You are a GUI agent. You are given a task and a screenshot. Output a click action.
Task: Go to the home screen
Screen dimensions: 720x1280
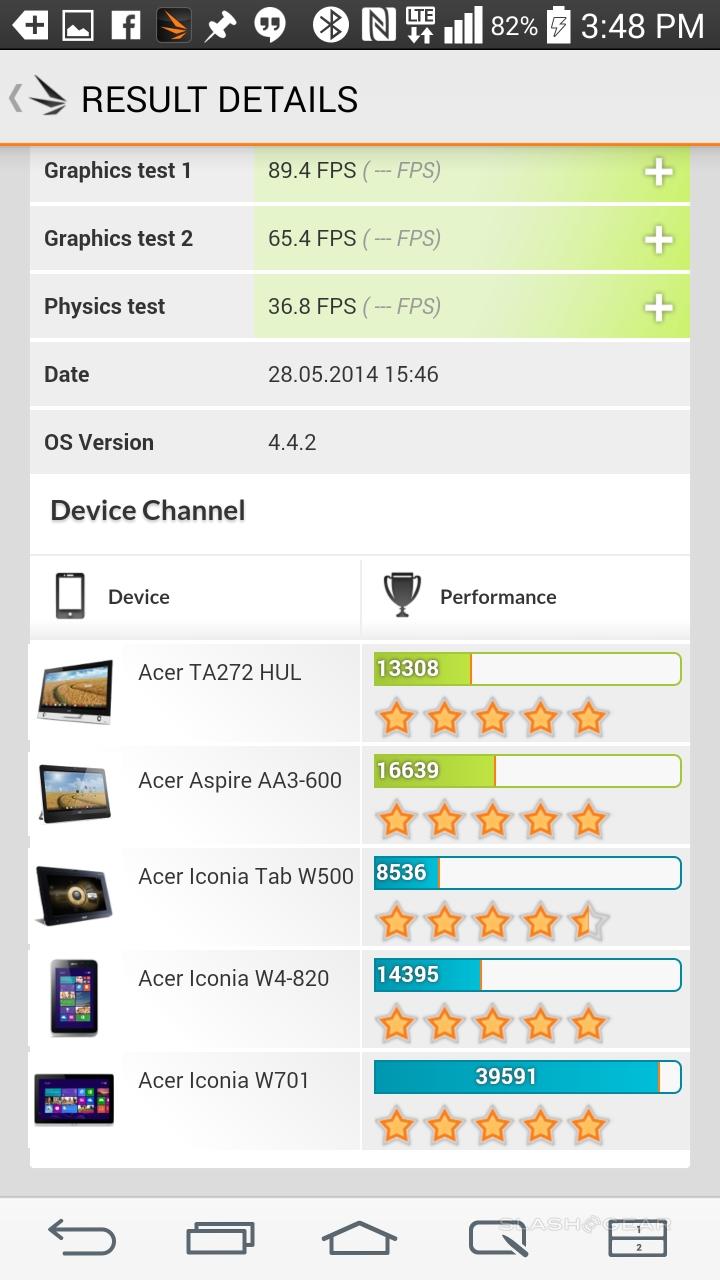(x=359, y=1238)
